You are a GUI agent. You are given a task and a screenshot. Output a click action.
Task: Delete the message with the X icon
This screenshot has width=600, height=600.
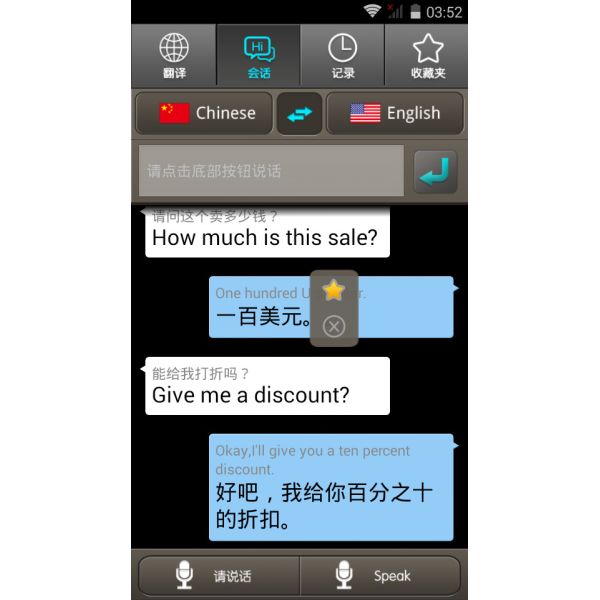tap(334, 326)
